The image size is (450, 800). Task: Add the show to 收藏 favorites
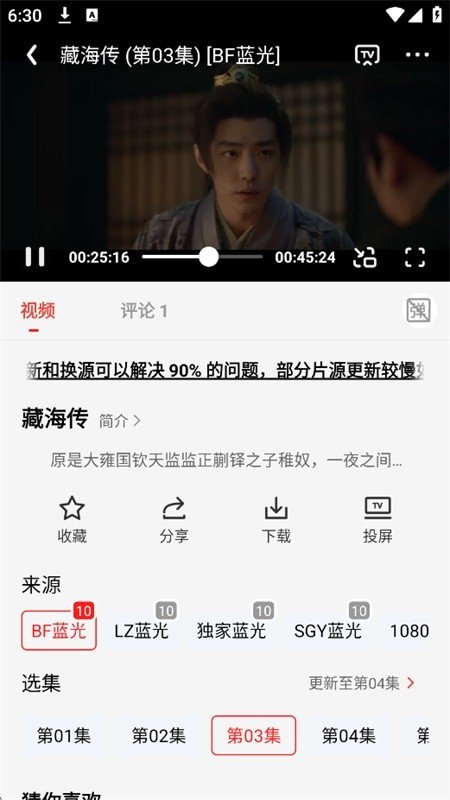72,520
